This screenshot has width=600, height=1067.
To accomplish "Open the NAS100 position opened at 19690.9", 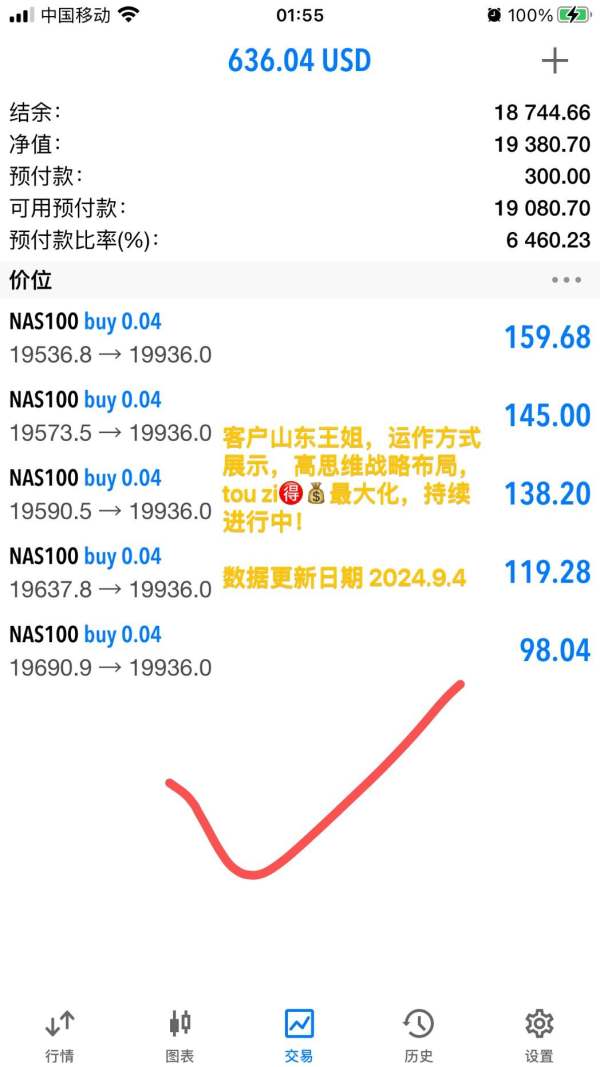I will (300, 651).
